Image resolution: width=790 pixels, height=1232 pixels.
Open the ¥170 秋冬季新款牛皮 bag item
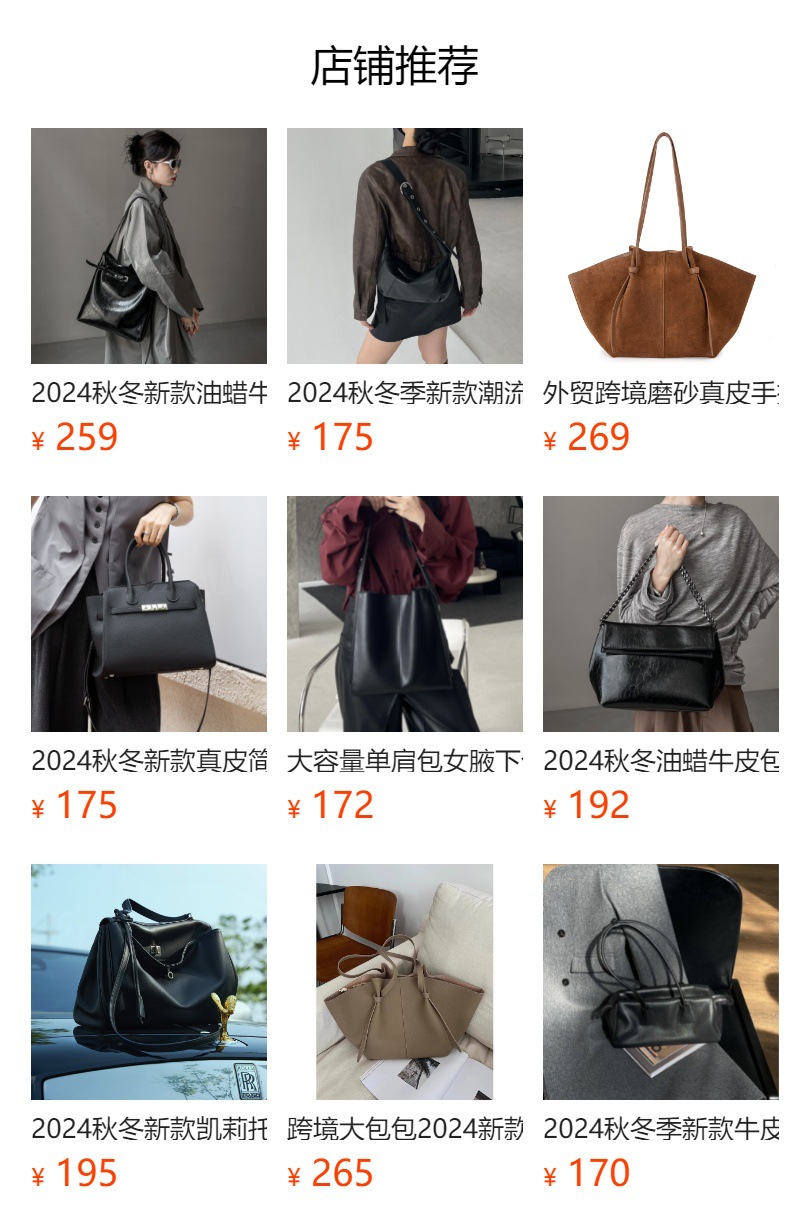pyautogui.click(x=660, y=982)
